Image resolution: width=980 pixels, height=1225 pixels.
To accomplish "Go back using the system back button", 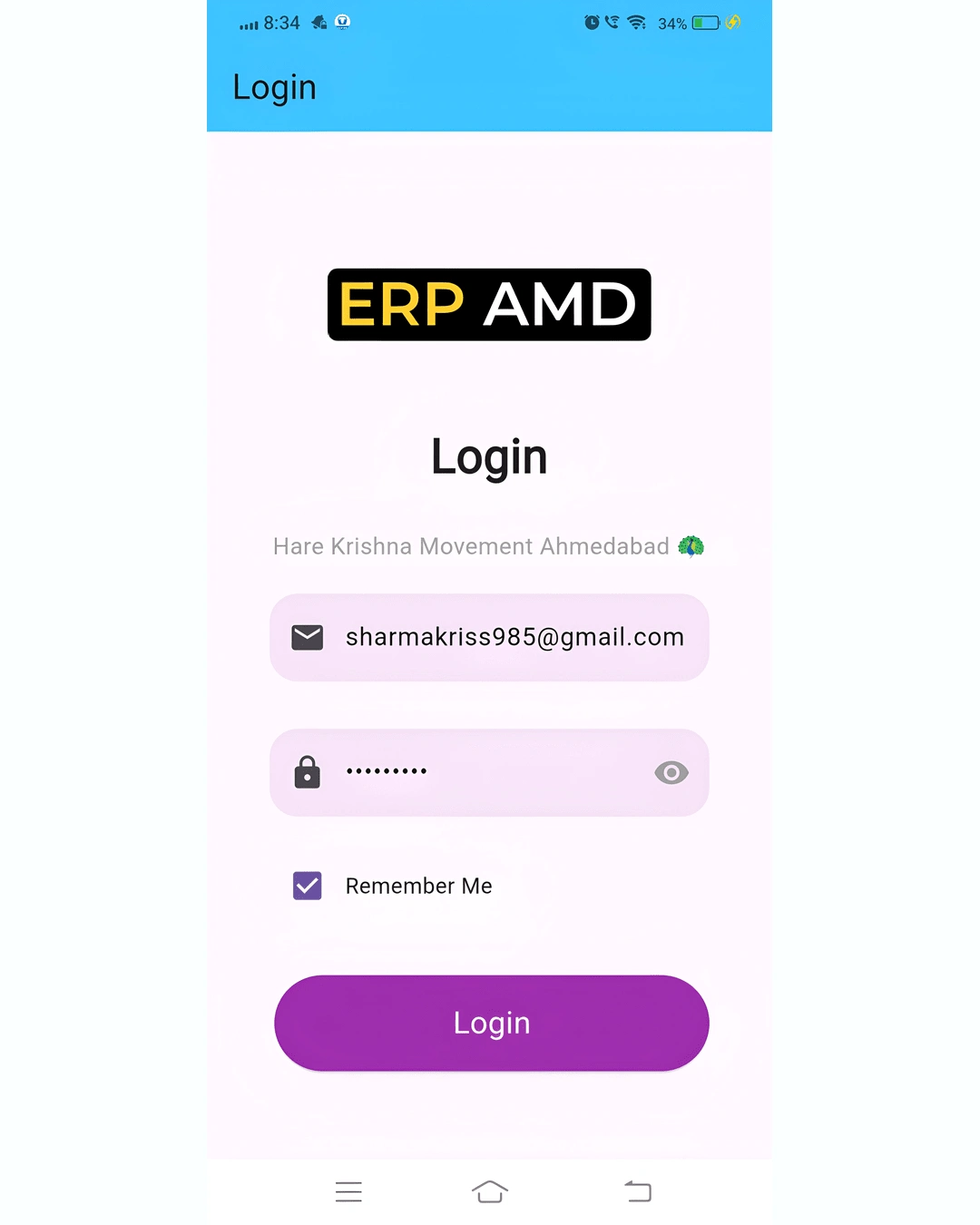I will (638, 1191).
